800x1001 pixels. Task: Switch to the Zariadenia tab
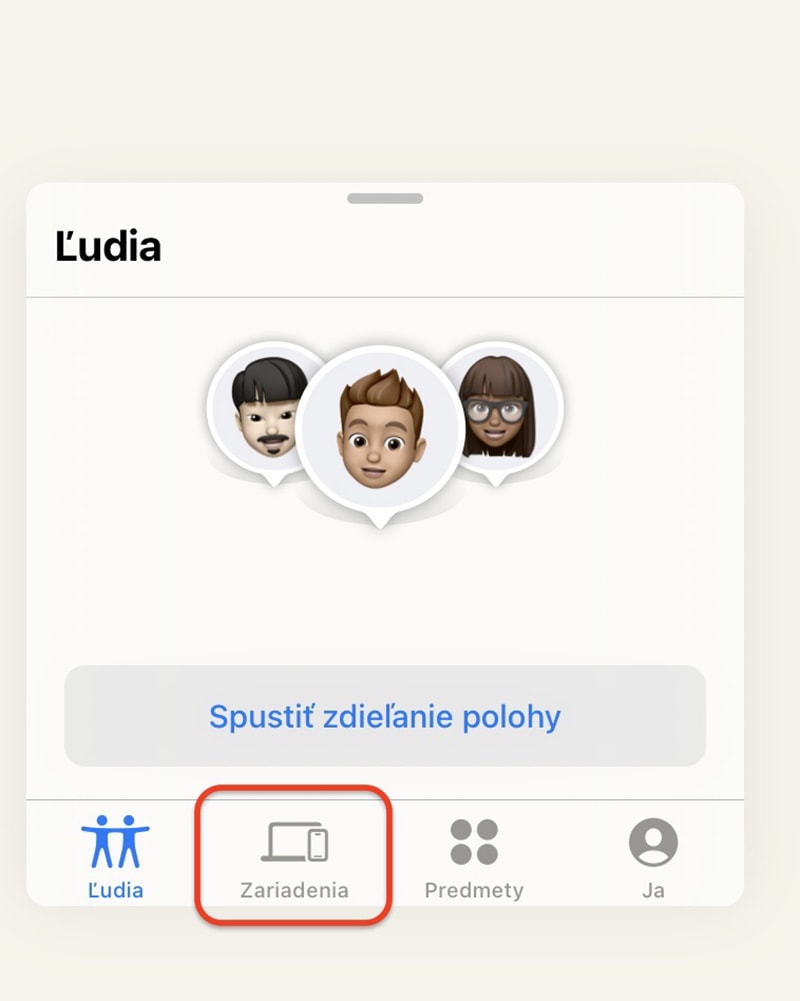(x=294, y=857)
